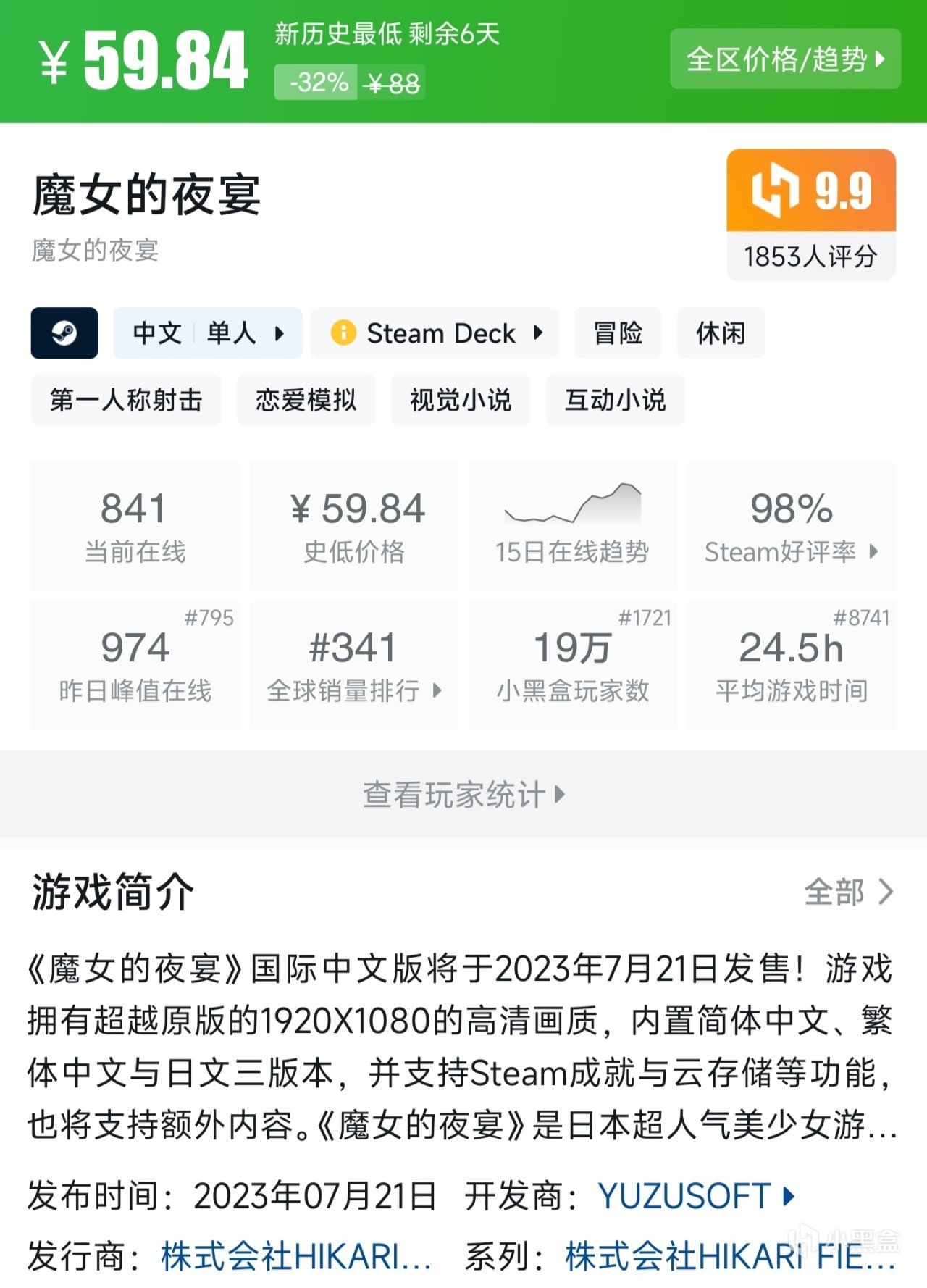The height and width of the screenshot is (1288, 927).
Task: Tap the Steam platform icon
Action: click(64, 333)
